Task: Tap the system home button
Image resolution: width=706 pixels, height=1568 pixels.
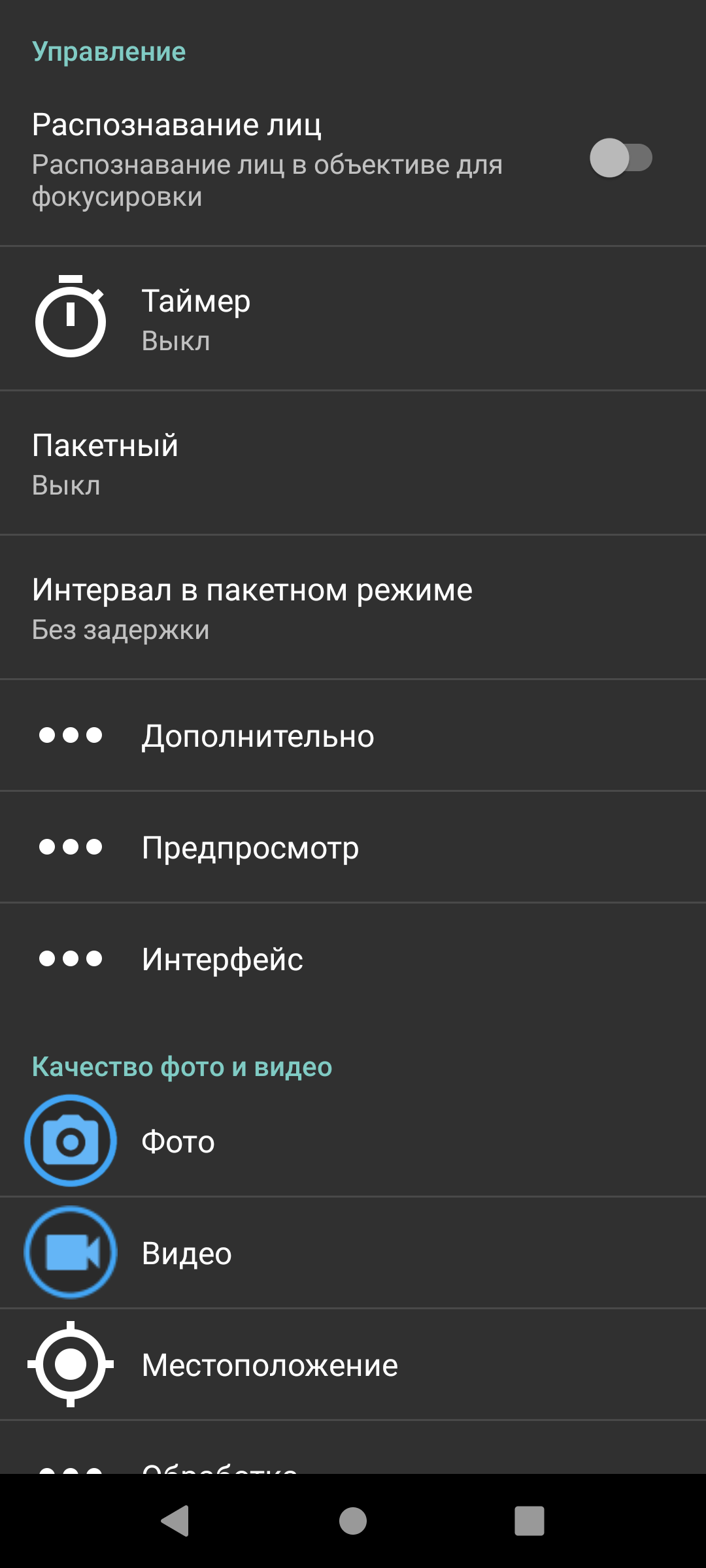Action: 353,1521
